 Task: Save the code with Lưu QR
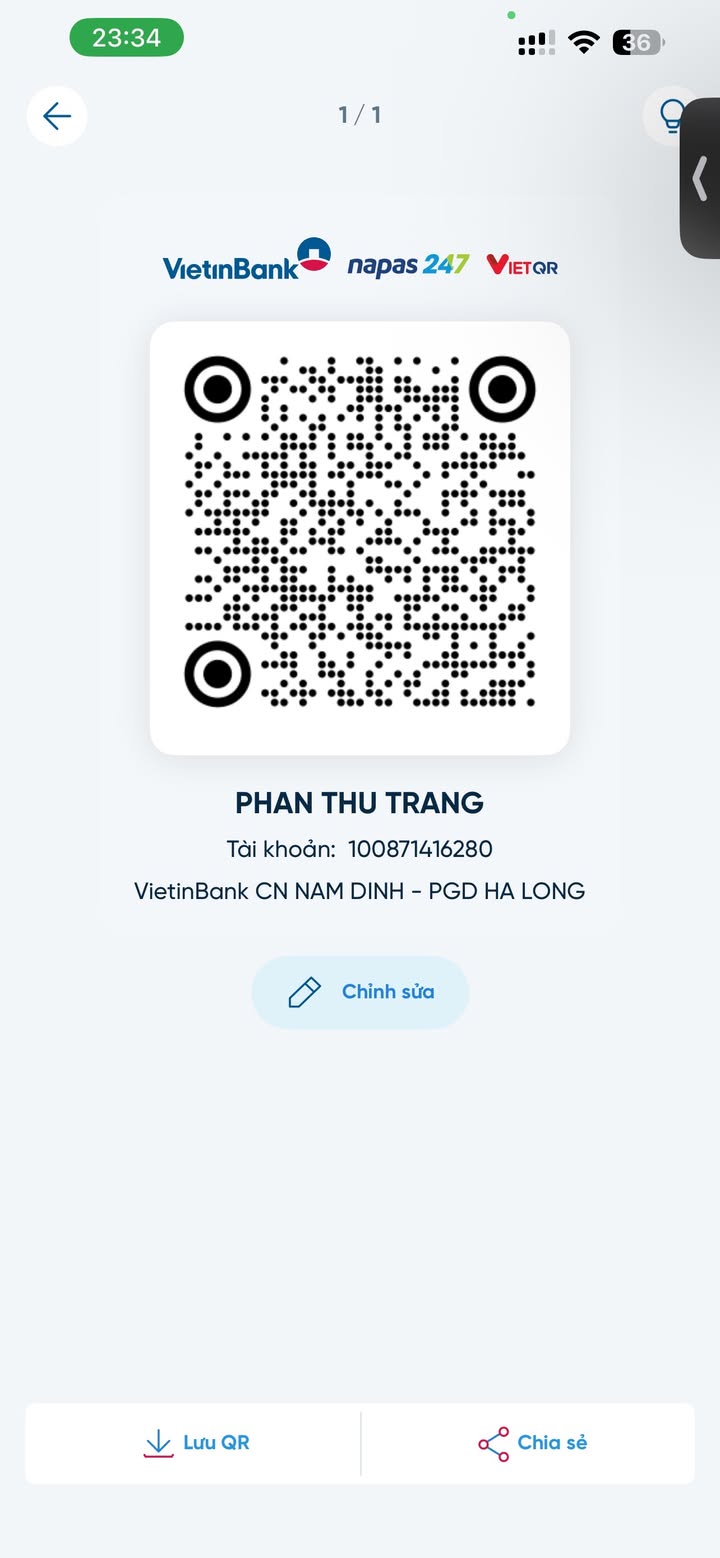pos(196,1443)
